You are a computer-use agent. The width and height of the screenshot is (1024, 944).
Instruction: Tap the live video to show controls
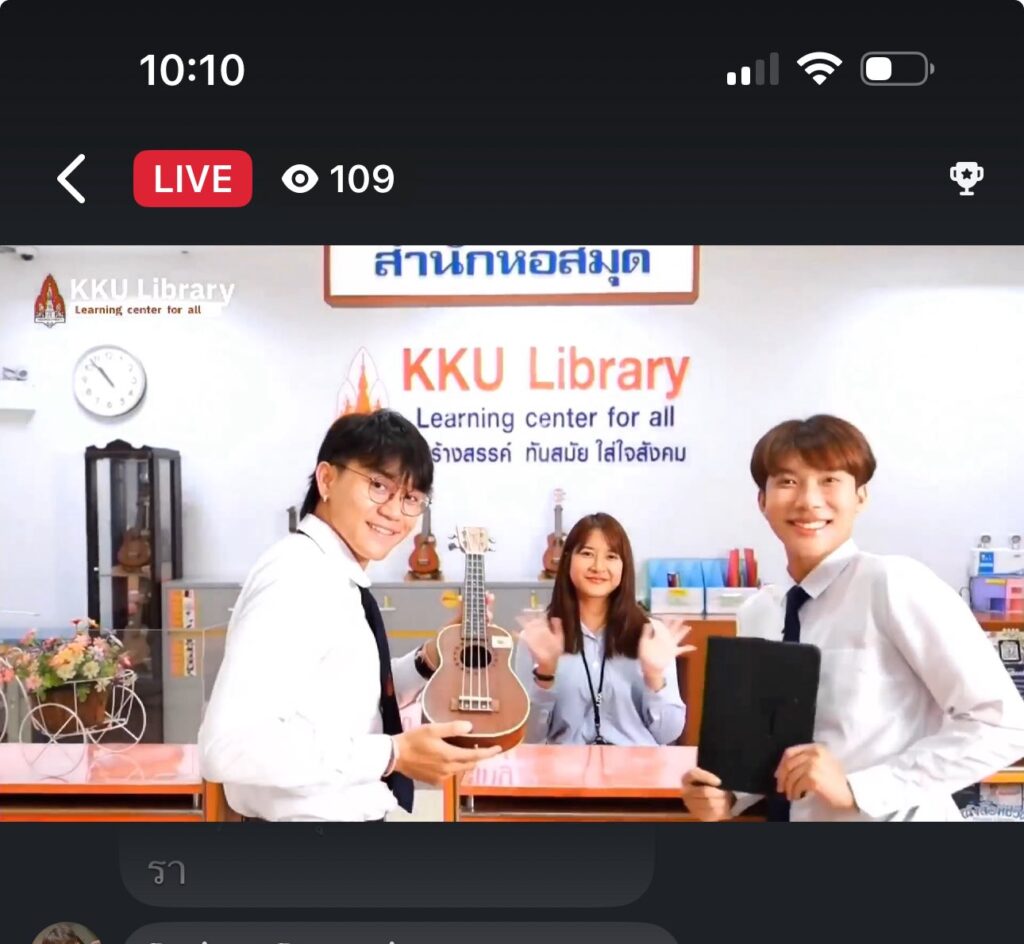point(512,532)
